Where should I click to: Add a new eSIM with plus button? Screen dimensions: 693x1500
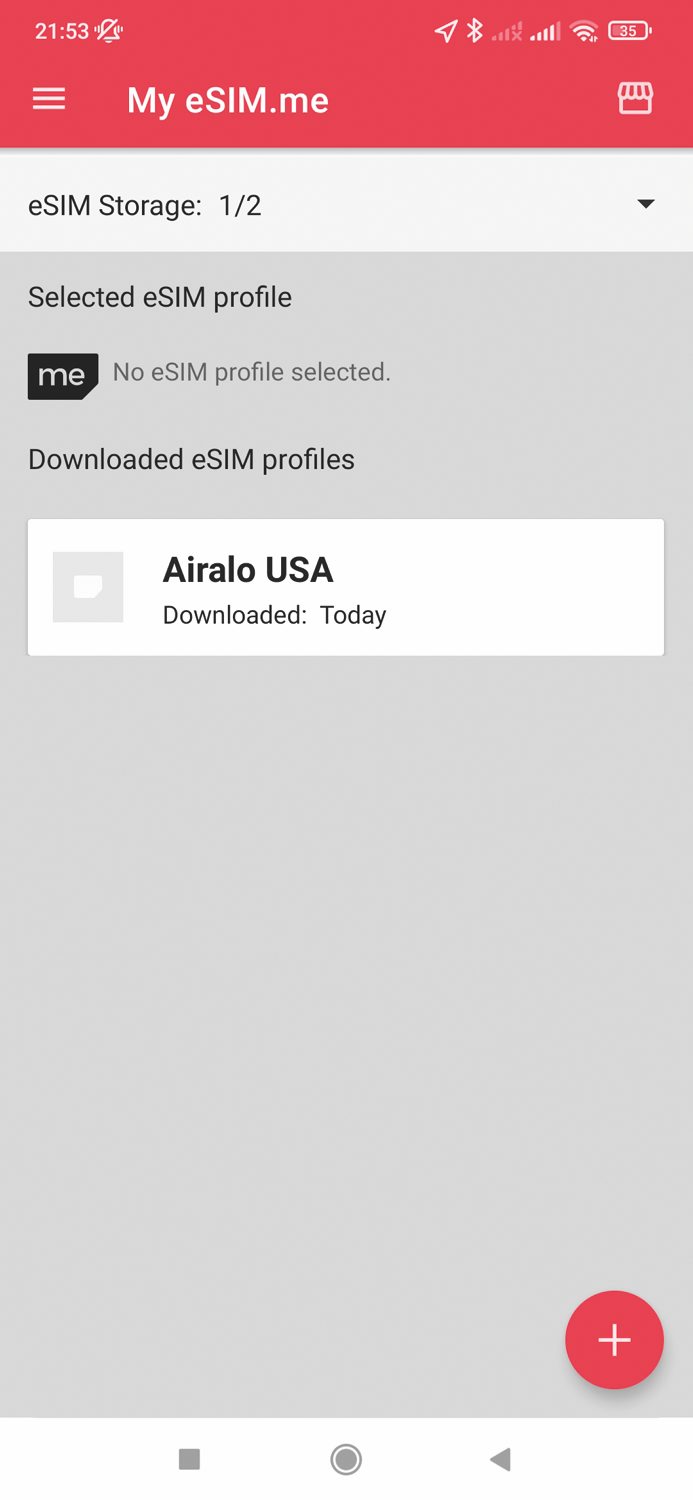pos(614,1340)
